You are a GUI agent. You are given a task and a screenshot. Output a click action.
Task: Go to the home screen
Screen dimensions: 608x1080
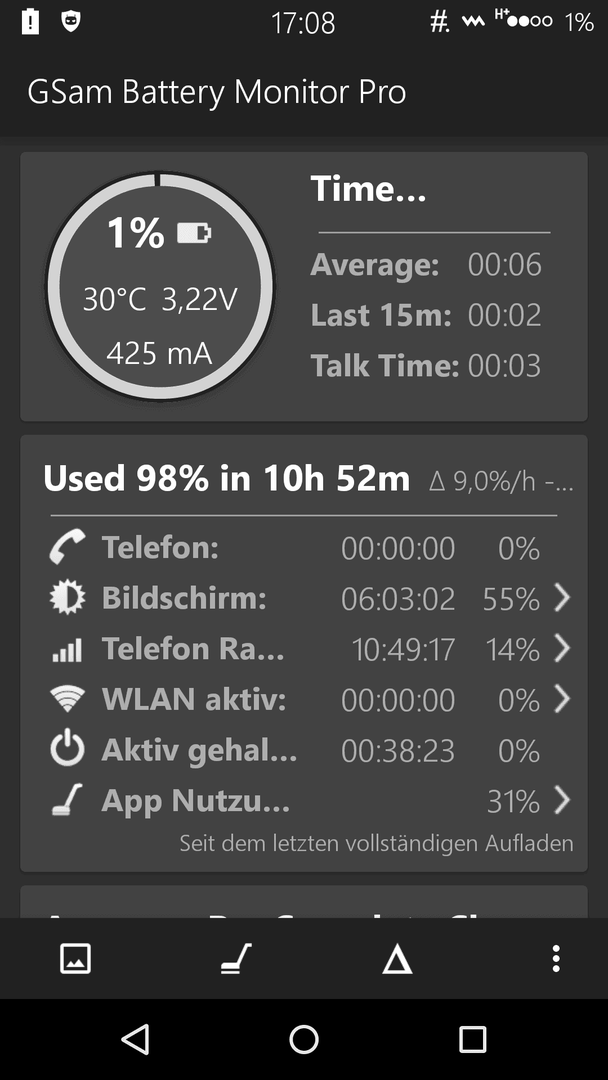(304, 1039)
